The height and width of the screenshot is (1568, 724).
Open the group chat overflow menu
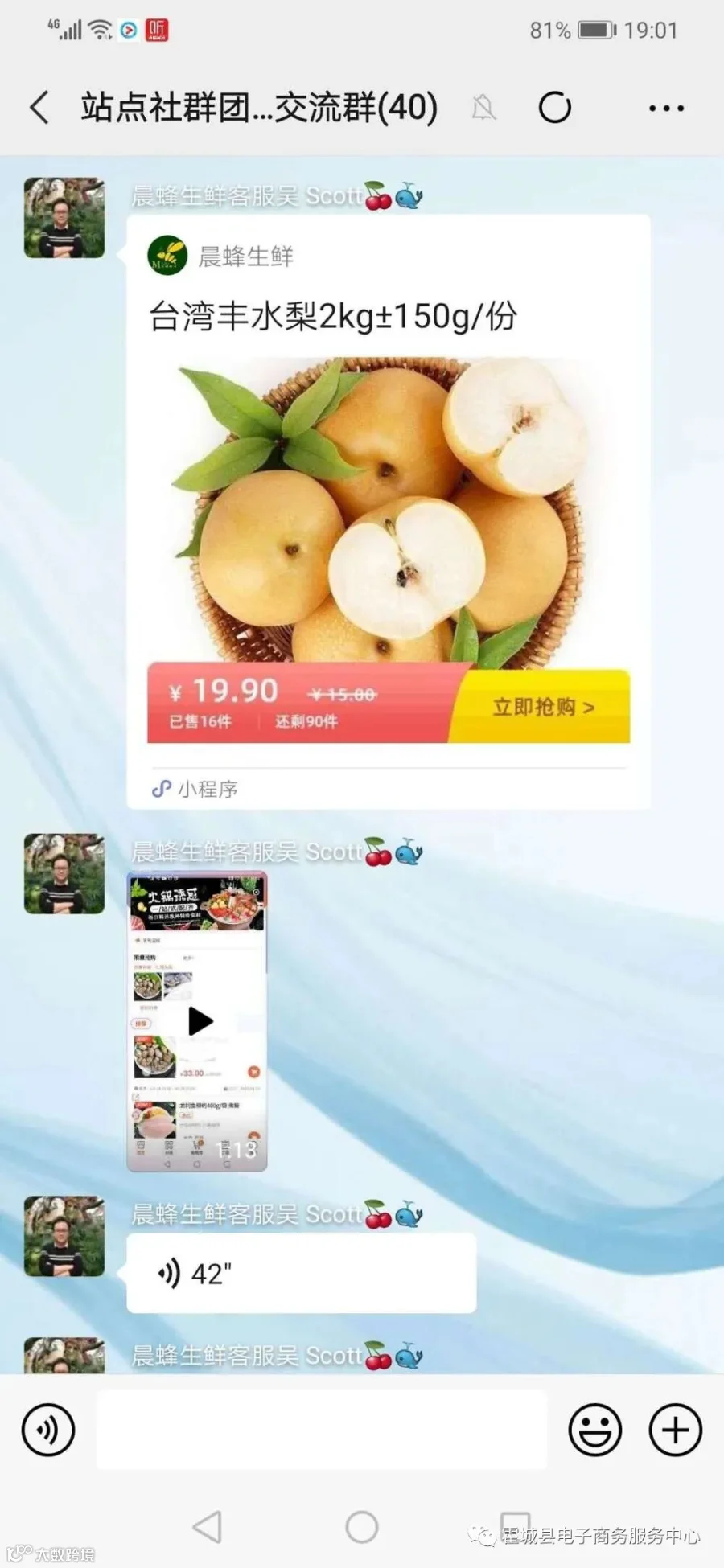click(666, 108)
